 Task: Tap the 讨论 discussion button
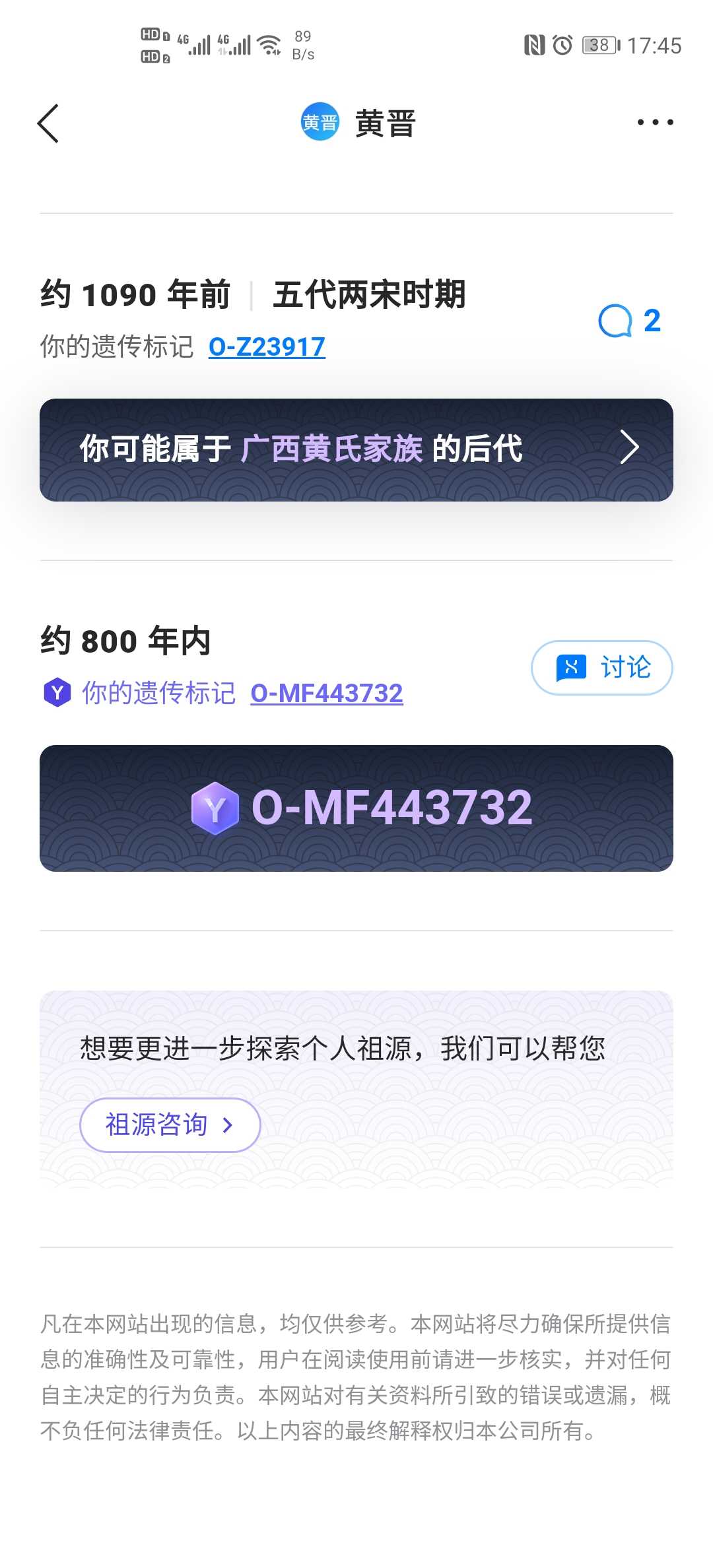pyautogui.click(x=602, y=668)
